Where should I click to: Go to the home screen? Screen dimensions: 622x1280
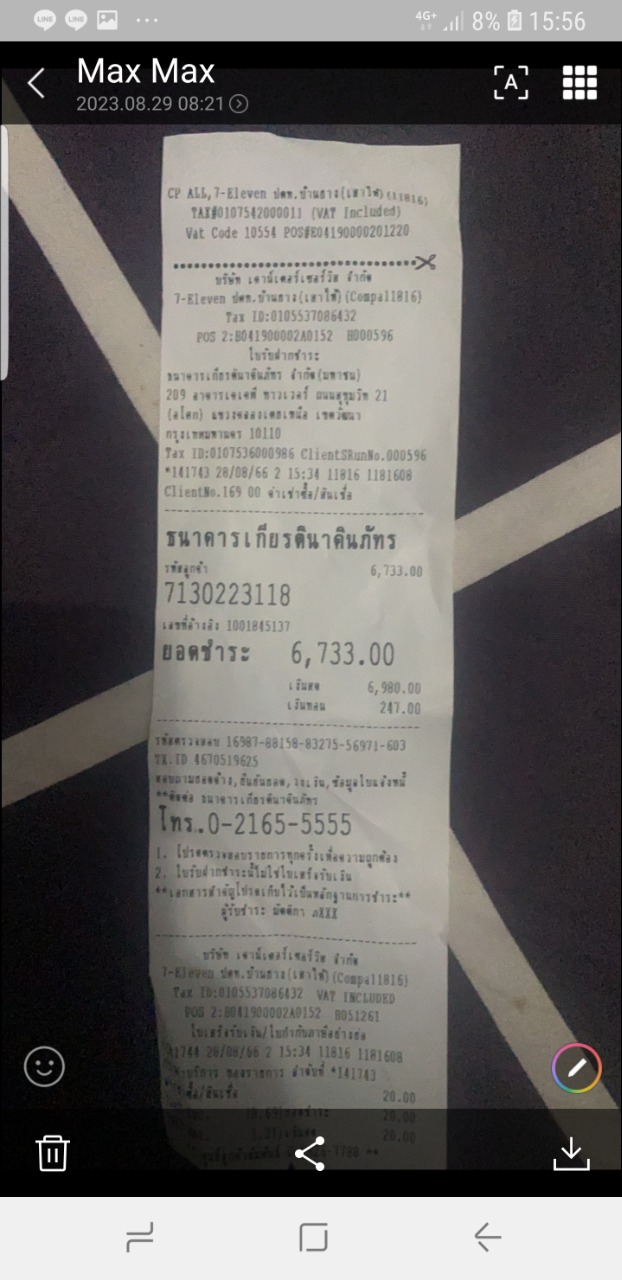[x=313, y=1238]
